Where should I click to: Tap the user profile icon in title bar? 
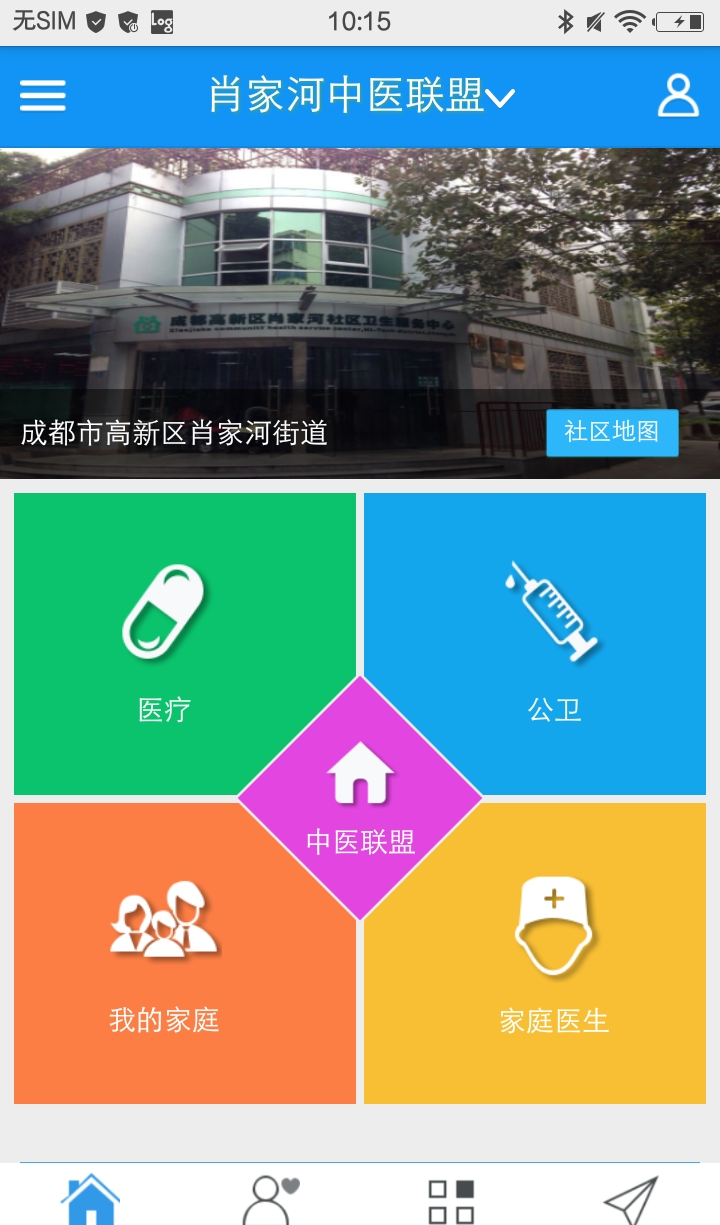(678, 96)
